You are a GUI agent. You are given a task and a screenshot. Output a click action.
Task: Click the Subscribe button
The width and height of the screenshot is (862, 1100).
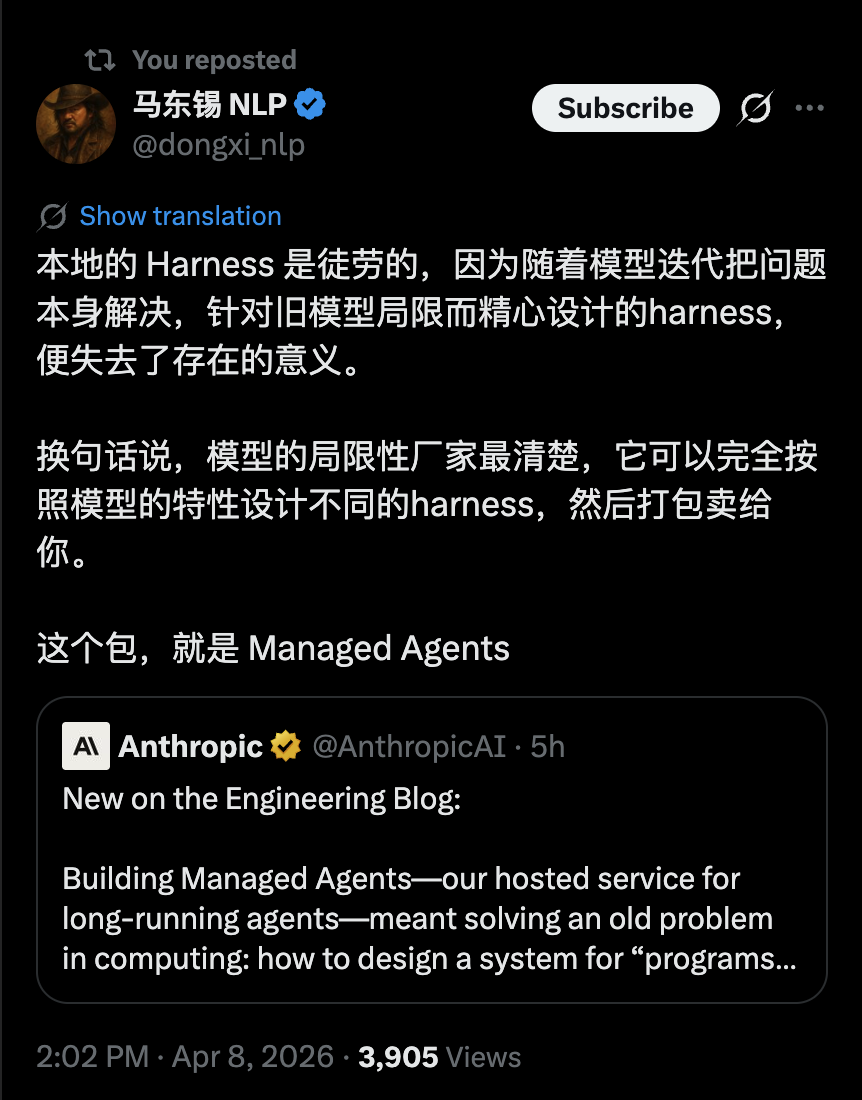pos(625,108)
